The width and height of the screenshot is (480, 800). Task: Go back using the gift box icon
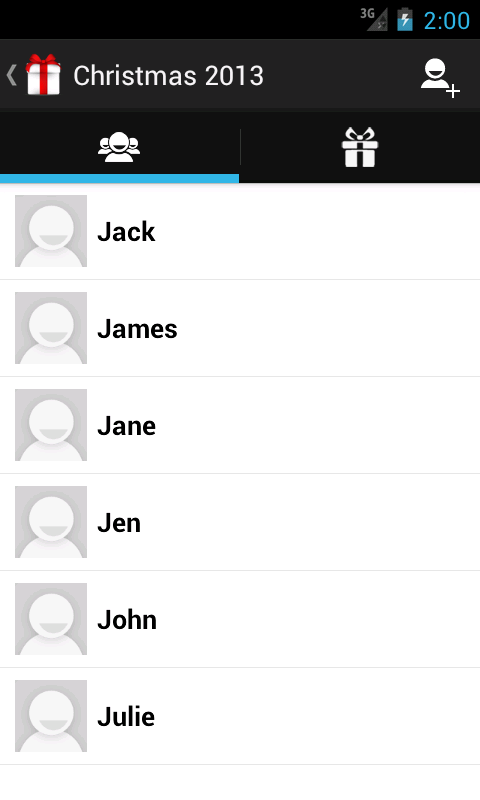(x=36, y=76)
